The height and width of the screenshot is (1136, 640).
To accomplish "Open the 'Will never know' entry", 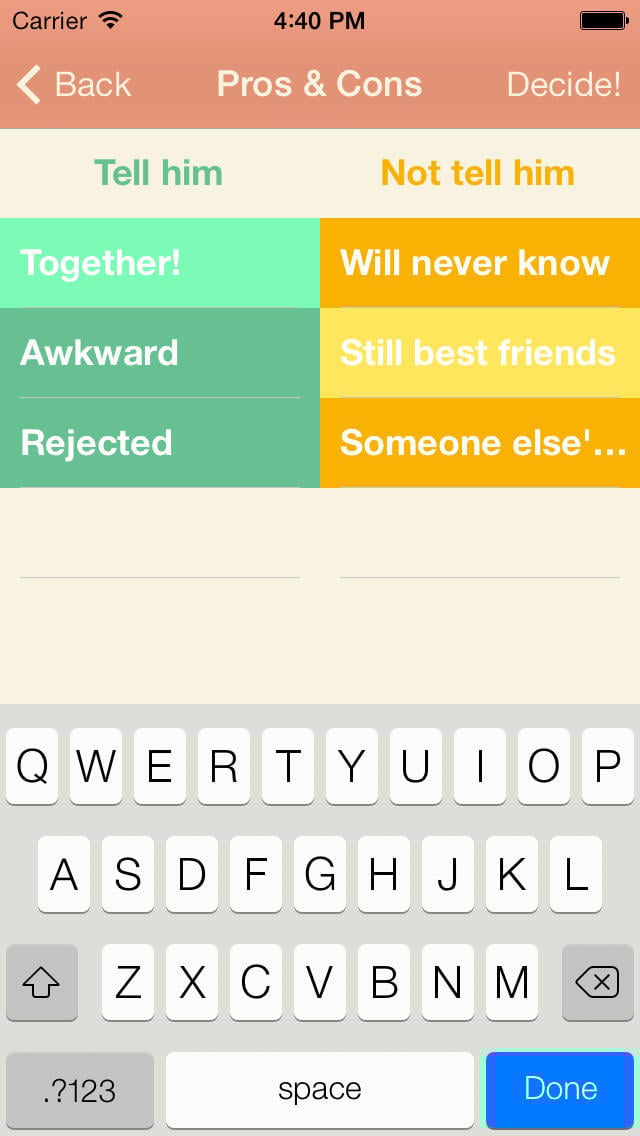I will [x=479, y=263].
